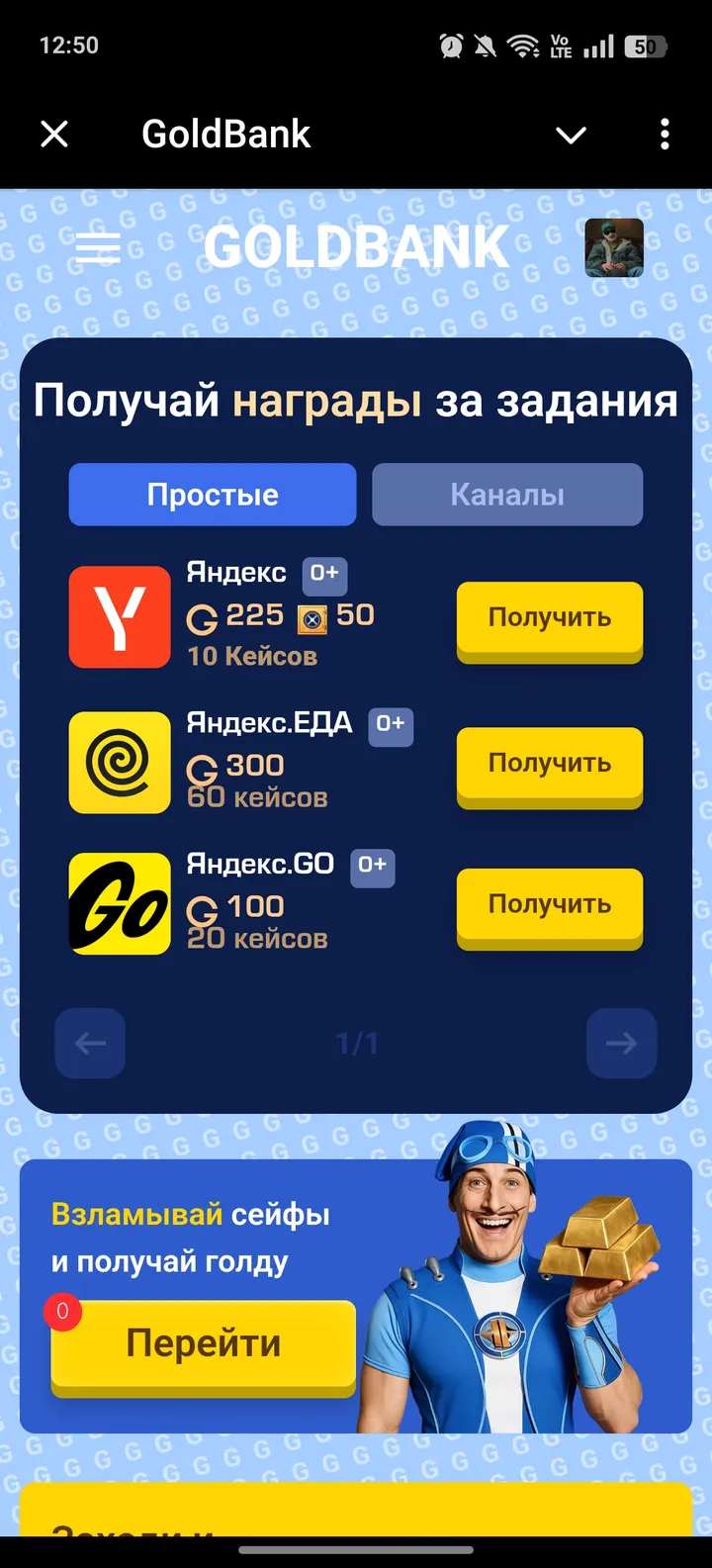
Task: Select the Яндекс.ЕДА swirl icon
Action: pyautogui.click(x=119, y=762)
